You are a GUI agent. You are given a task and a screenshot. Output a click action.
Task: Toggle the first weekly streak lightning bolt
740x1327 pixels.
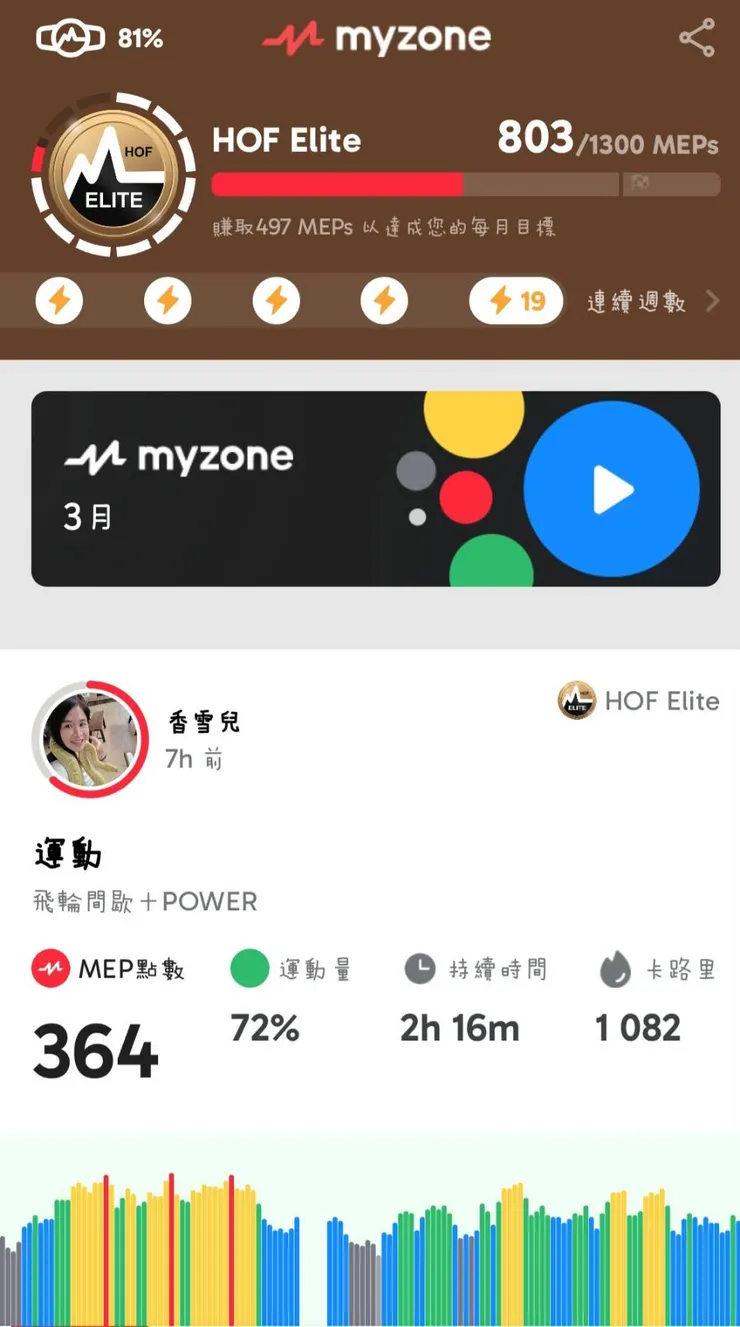[x=59, y=300]
